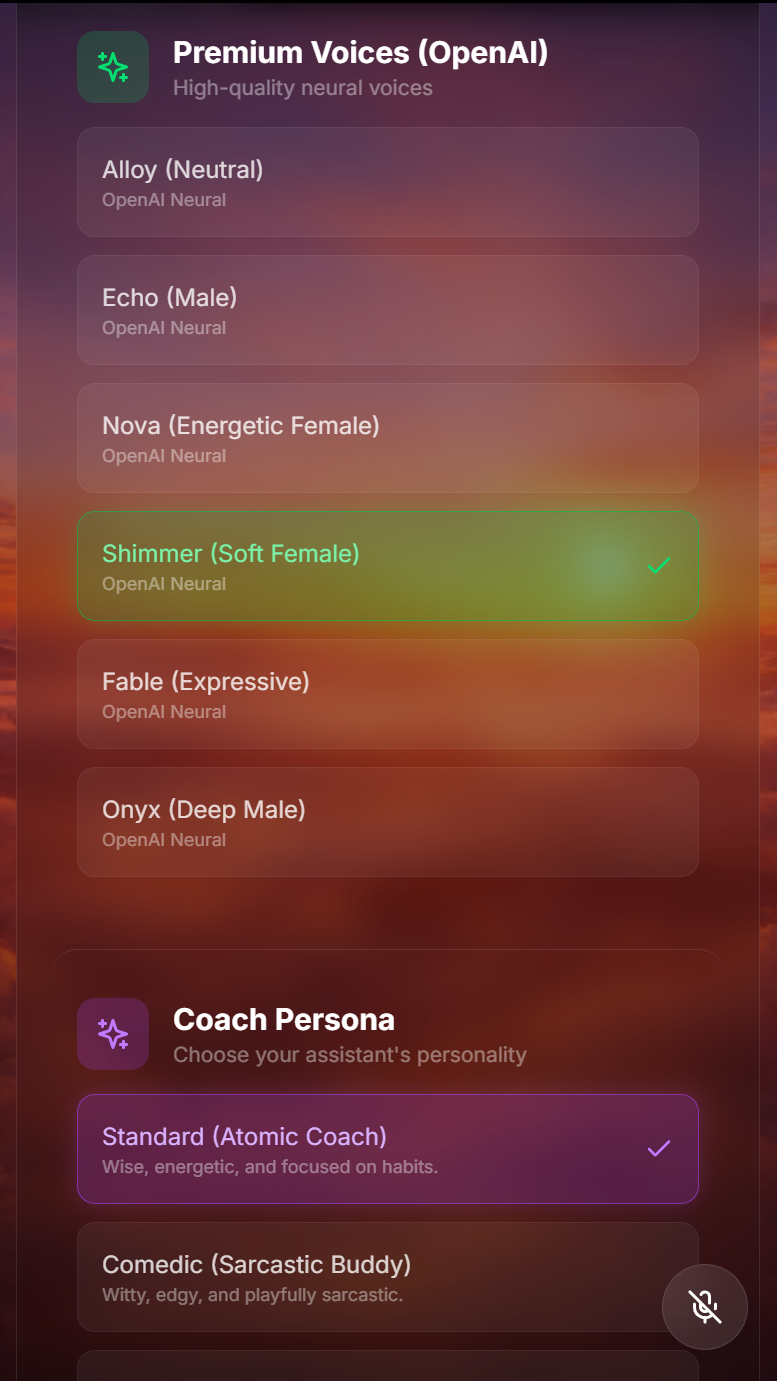
Task: Select the Fable (Expressive) voice
Action: tap(388, 694)
